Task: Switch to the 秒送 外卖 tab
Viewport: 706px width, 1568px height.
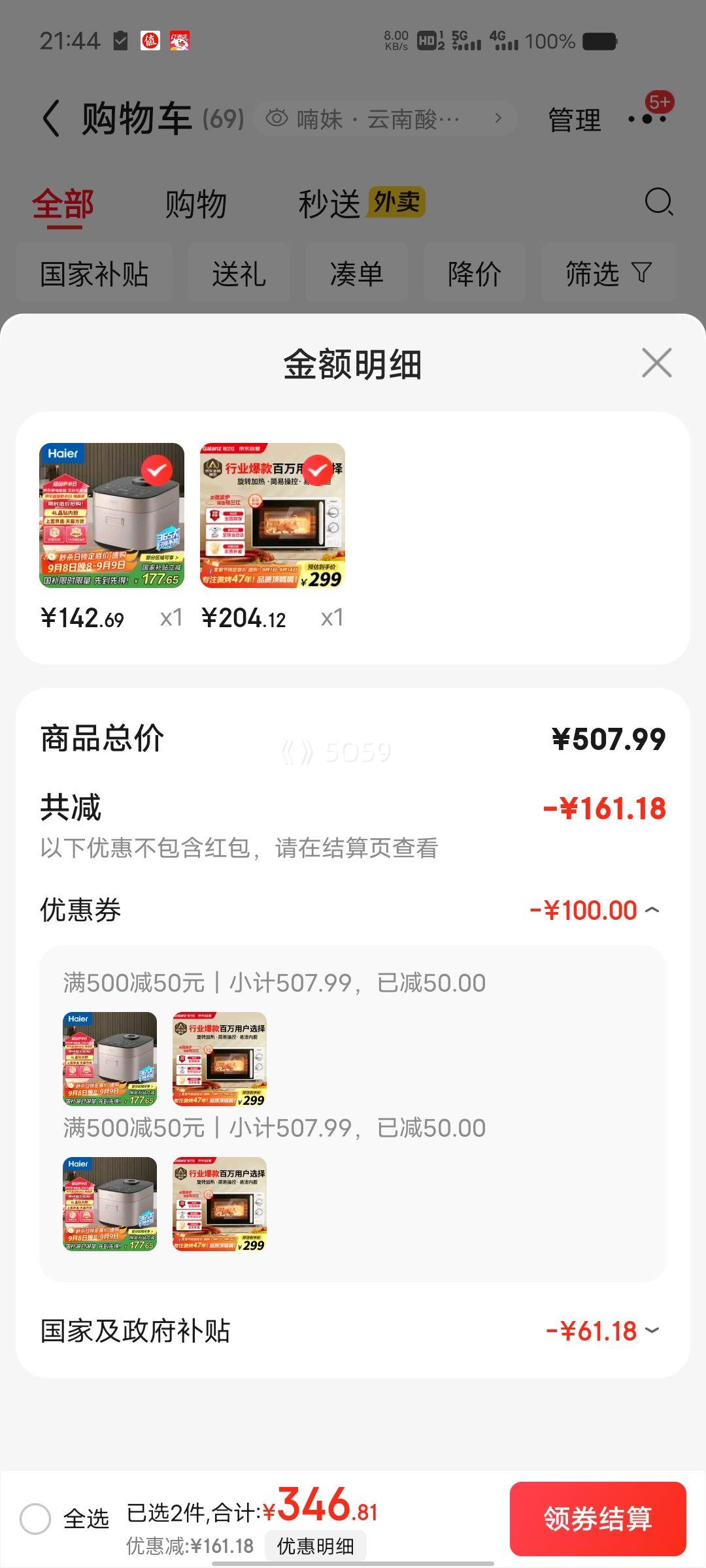Action: (361, 204)
